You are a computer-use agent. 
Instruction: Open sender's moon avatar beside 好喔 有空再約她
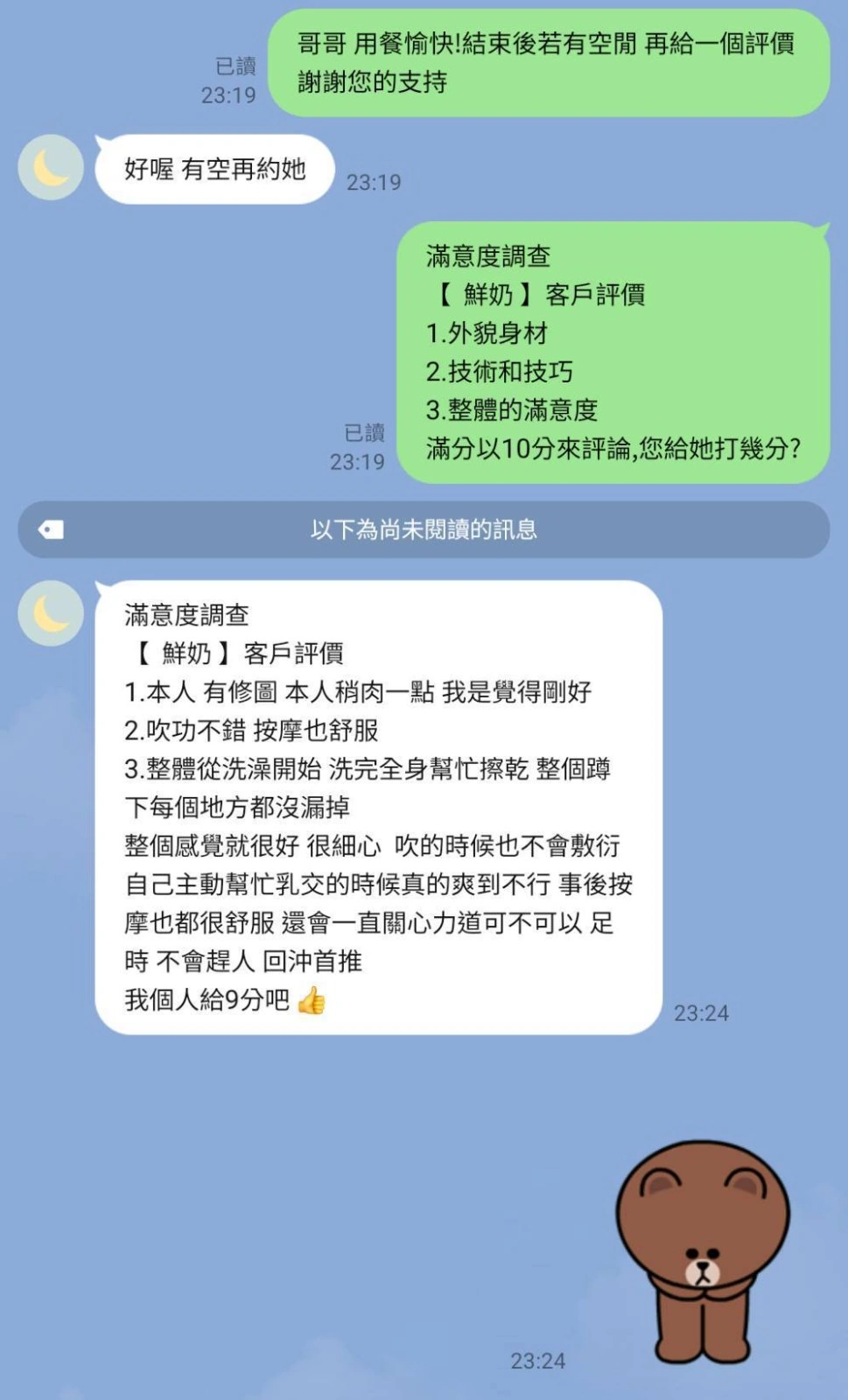(51, 167)
